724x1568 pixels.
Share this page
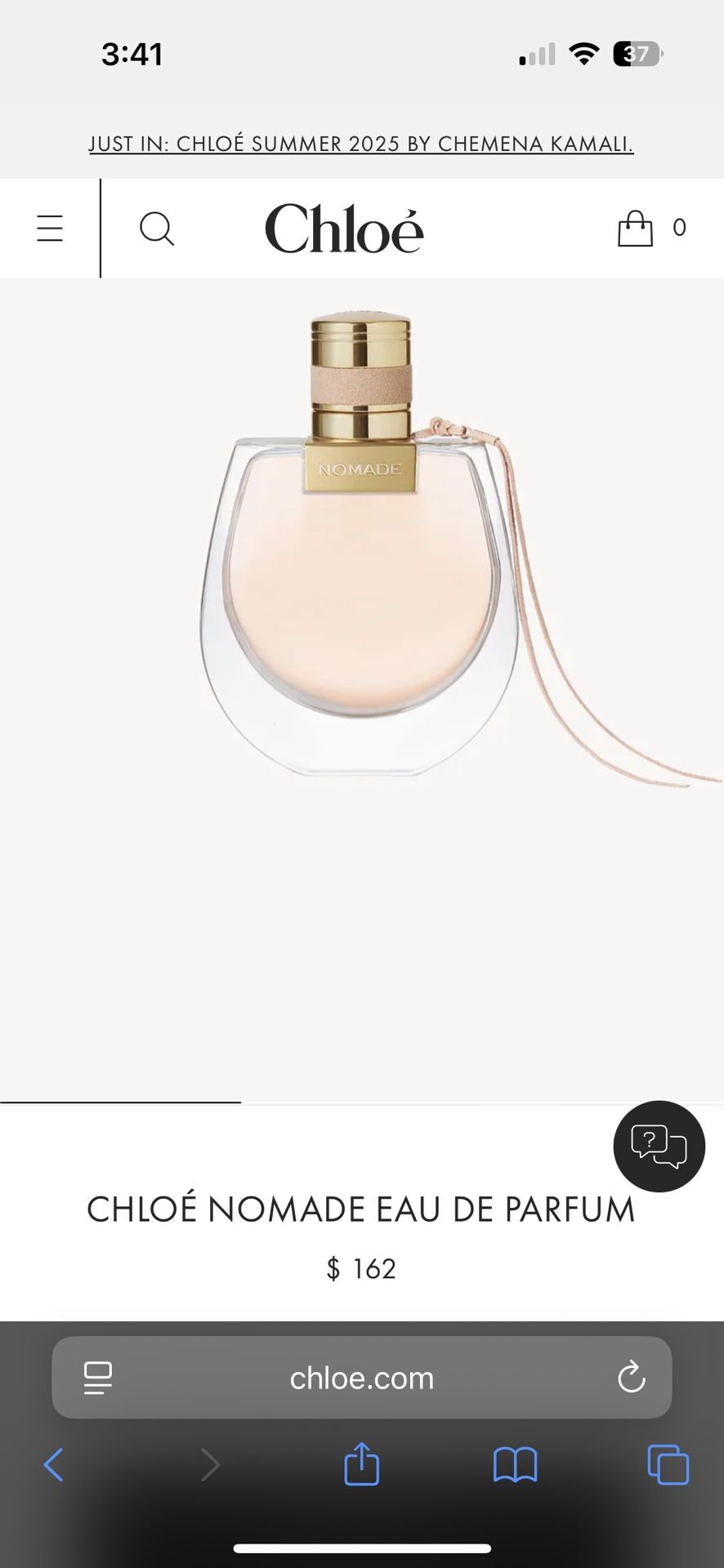[x=361, y=1463]
